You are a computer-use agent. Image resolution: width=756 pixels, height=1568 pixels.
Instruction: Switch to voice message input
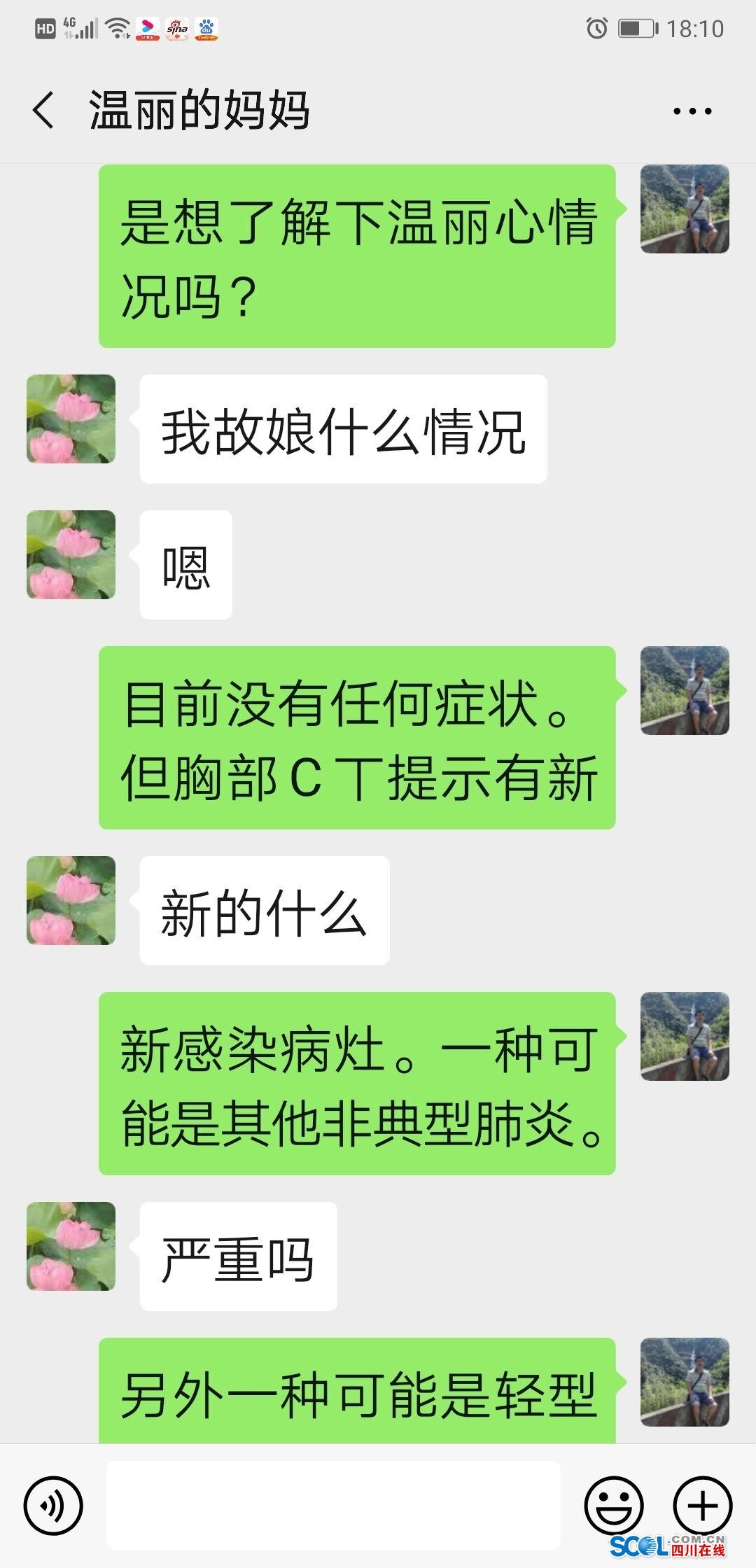click(53, 1506)
